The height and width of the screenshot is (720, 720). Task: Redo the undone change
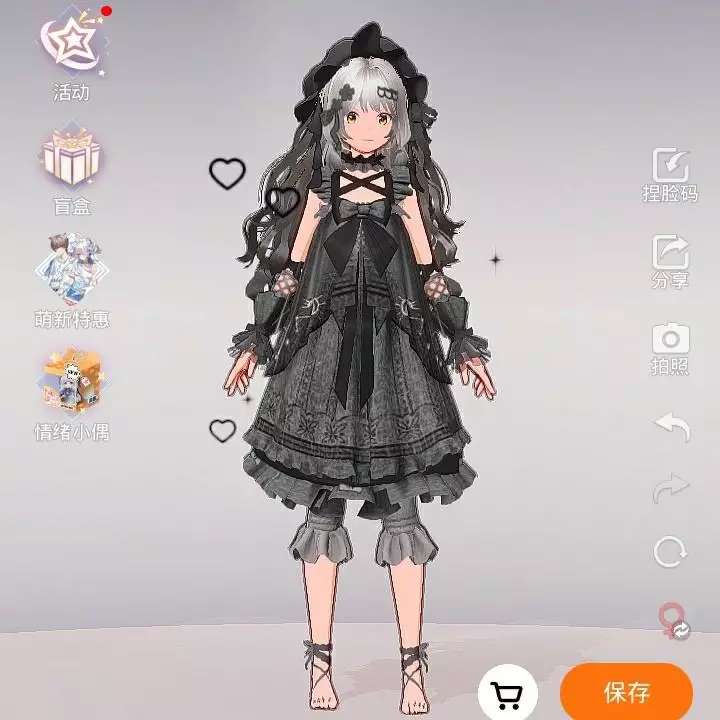click(669, 490)
